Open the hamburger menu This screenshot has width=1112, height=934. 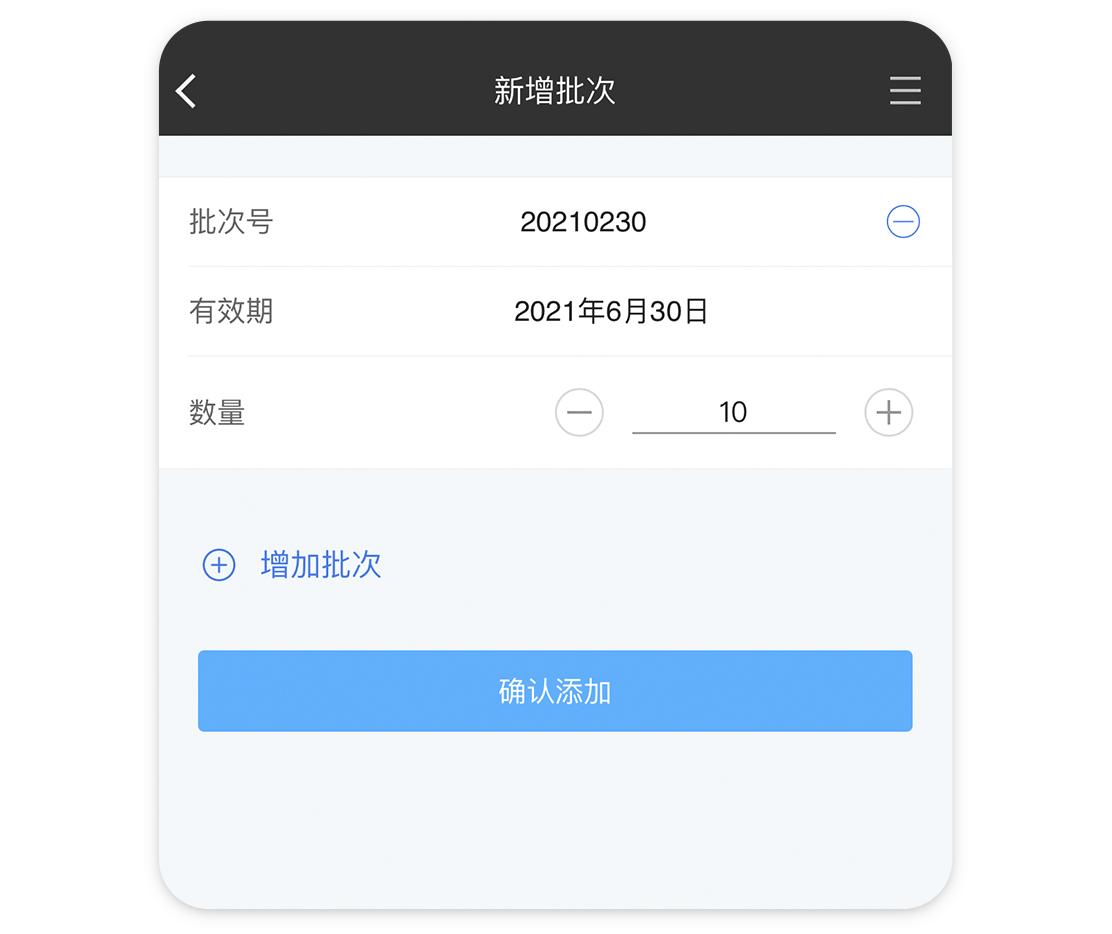coord(904,91)
